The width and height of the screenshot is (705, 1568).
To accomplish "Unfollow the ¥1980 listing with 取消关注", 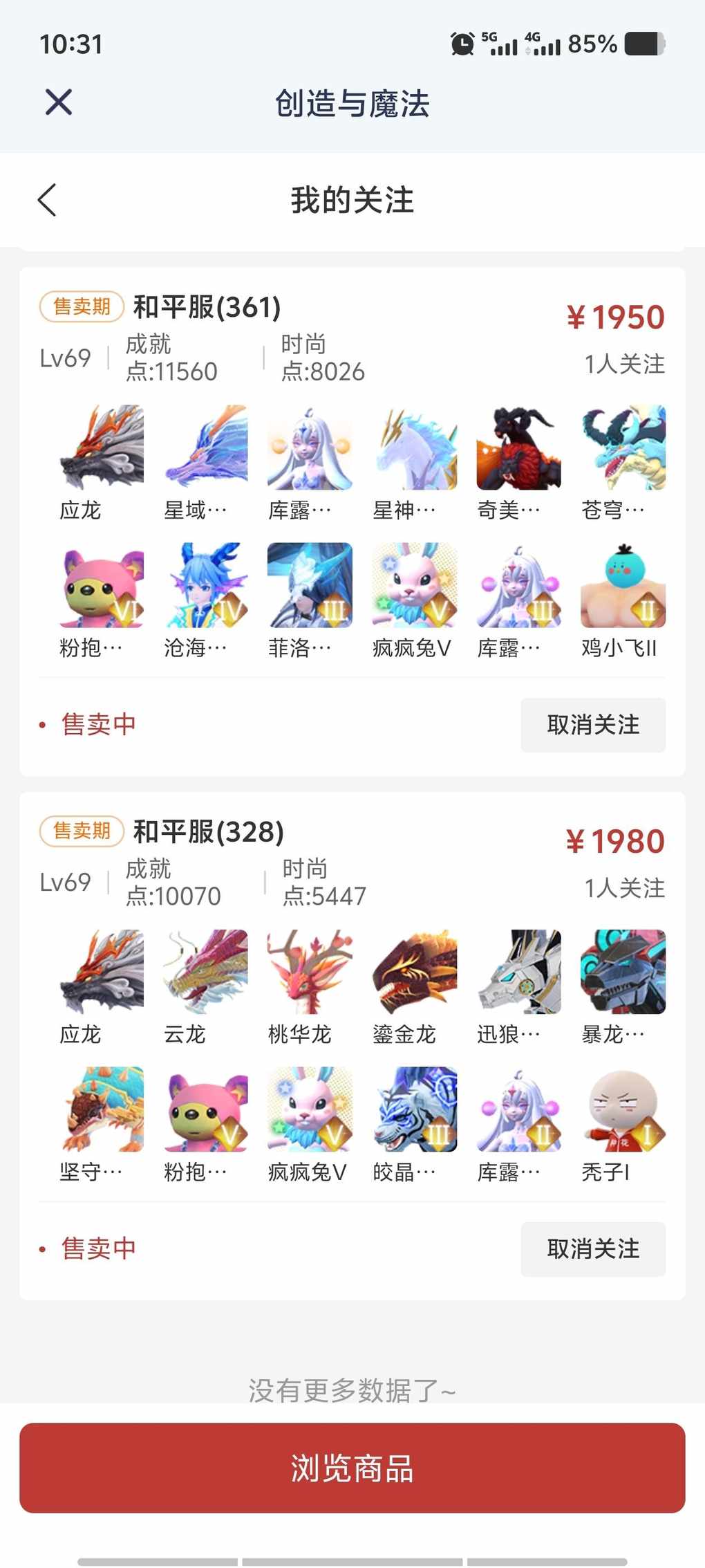I will tap(593, 1249).
